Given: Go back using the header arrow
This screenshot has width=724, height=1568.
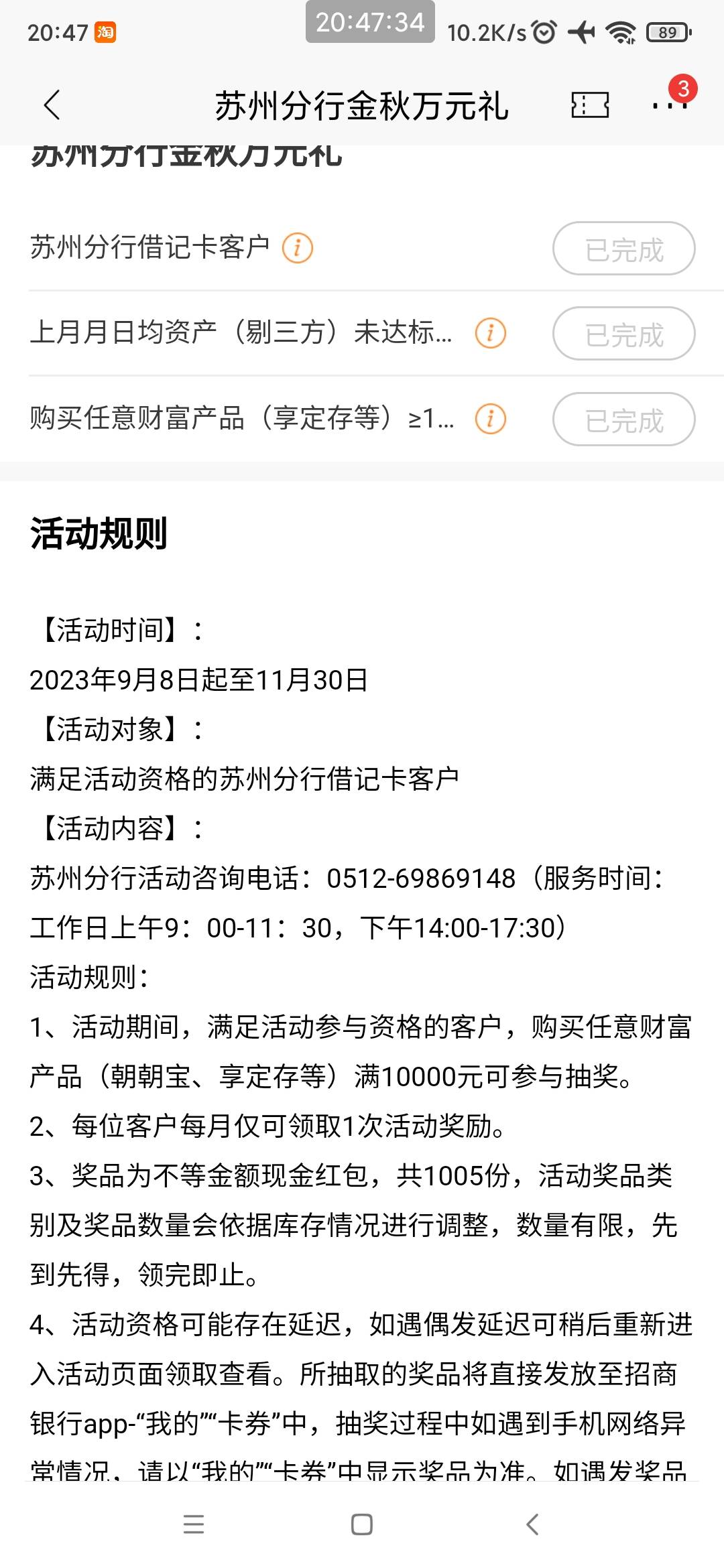Looking at the screenshot, I should [x=52, y=105].
